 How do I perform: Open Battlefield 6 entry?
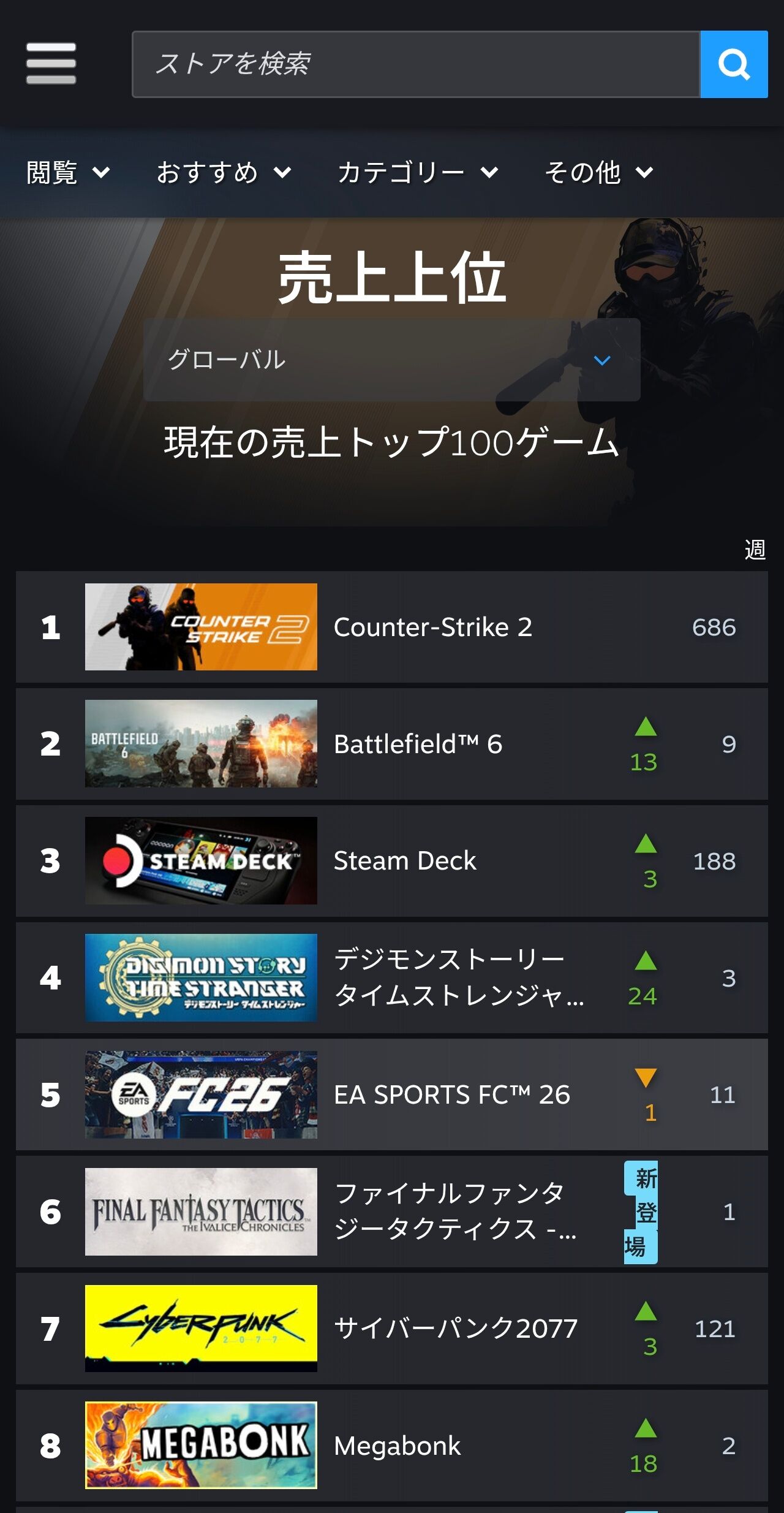coord(392,744)
